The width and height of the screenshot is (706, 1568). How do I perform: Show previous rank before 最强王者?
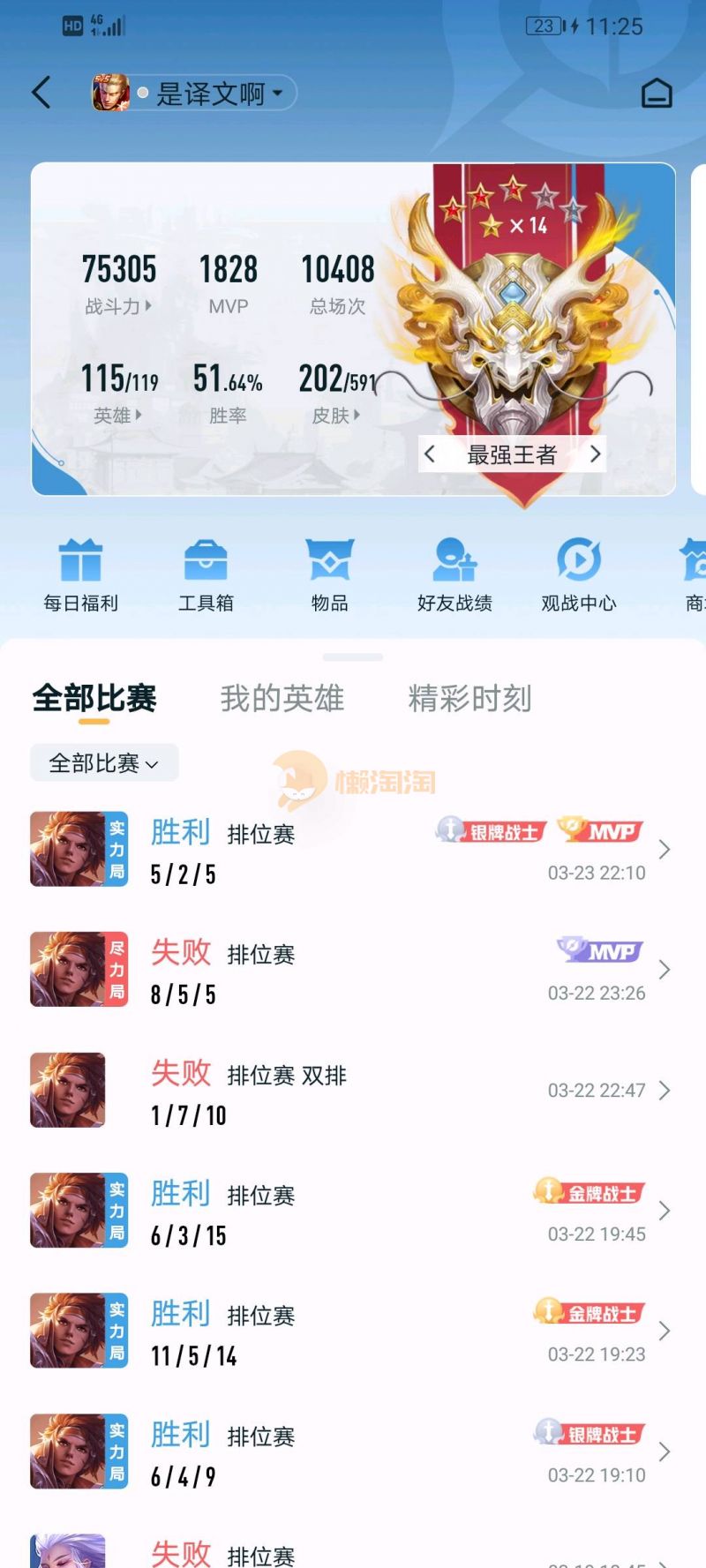(430, 454)
